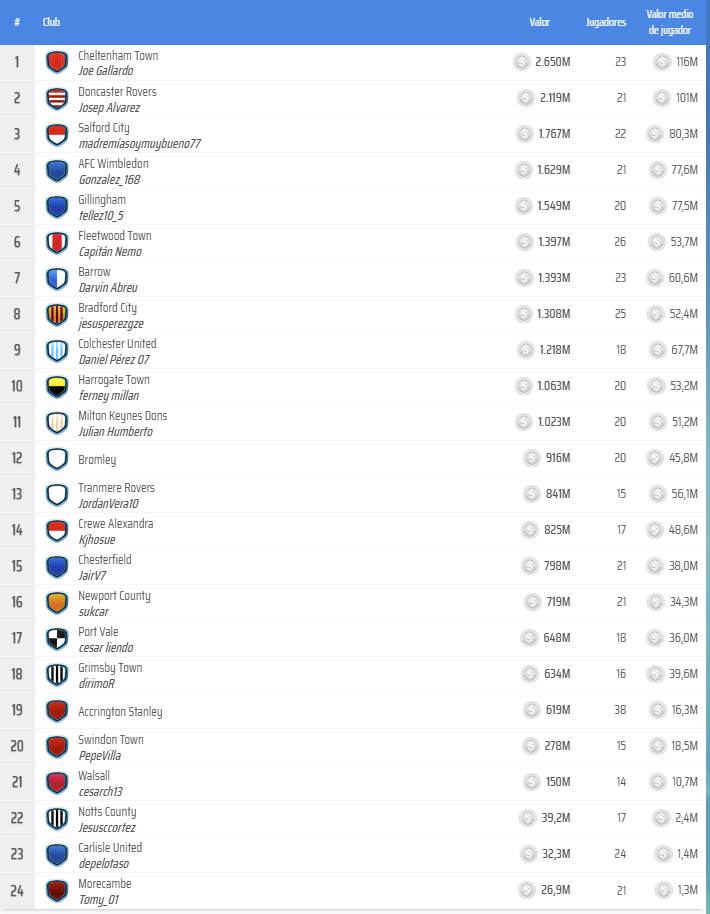The width and height of the screenshot is (710, 914).
Task: View the Tranmere Rovers row
Action: click(x=116, y=488)
